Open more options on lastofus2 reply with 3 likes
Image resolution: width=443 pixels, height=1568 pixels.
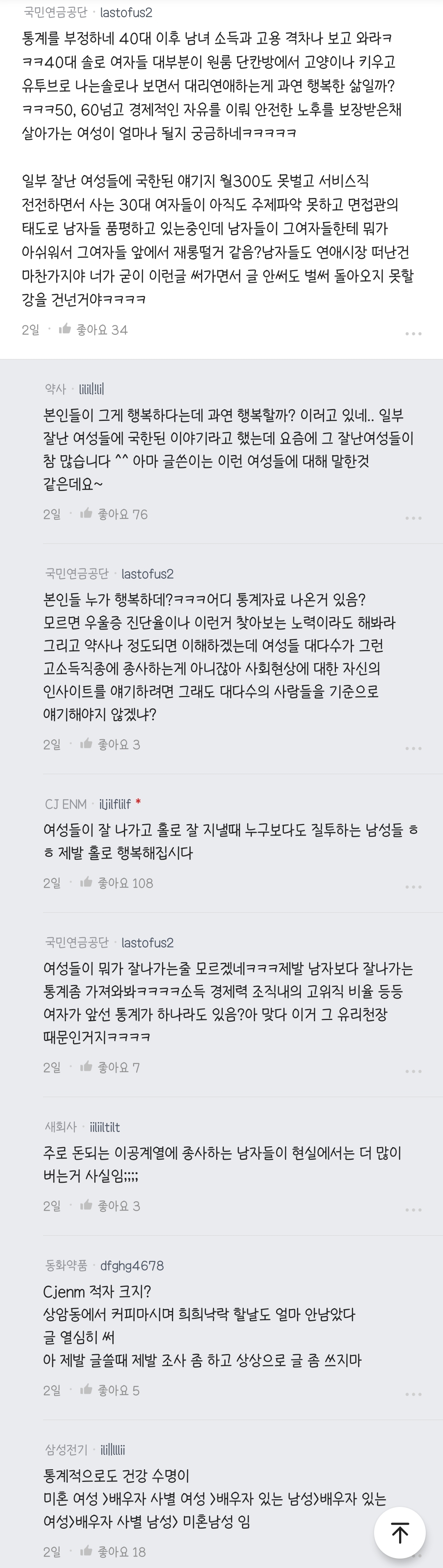tap(413, 748)
